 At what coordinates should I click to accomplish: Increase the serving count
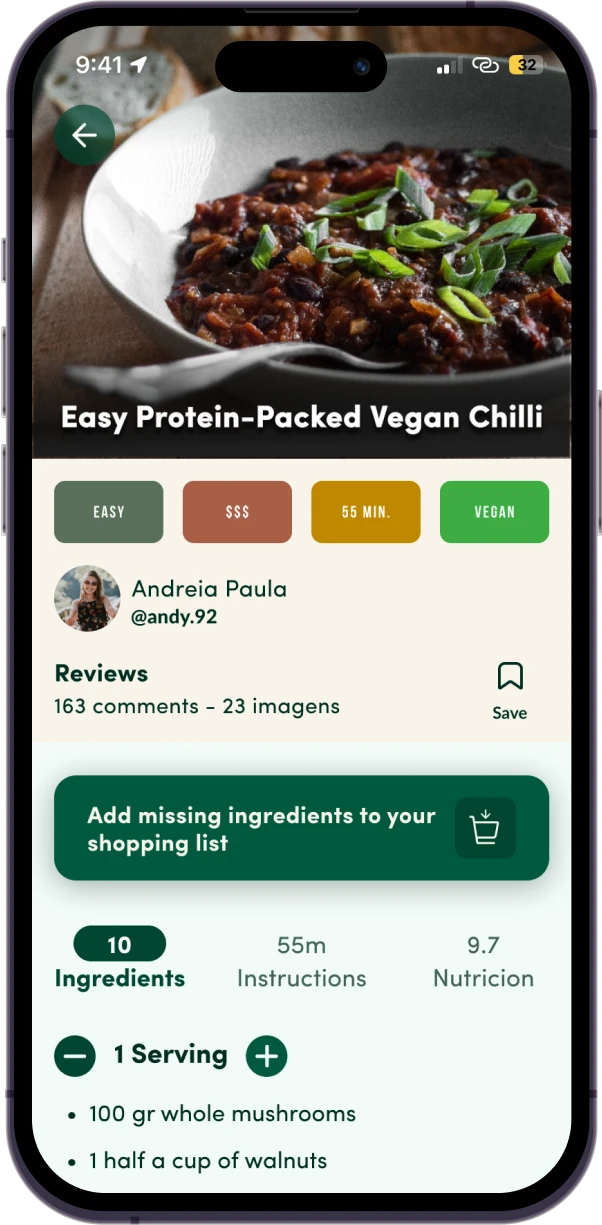(x=266, y=1056)
